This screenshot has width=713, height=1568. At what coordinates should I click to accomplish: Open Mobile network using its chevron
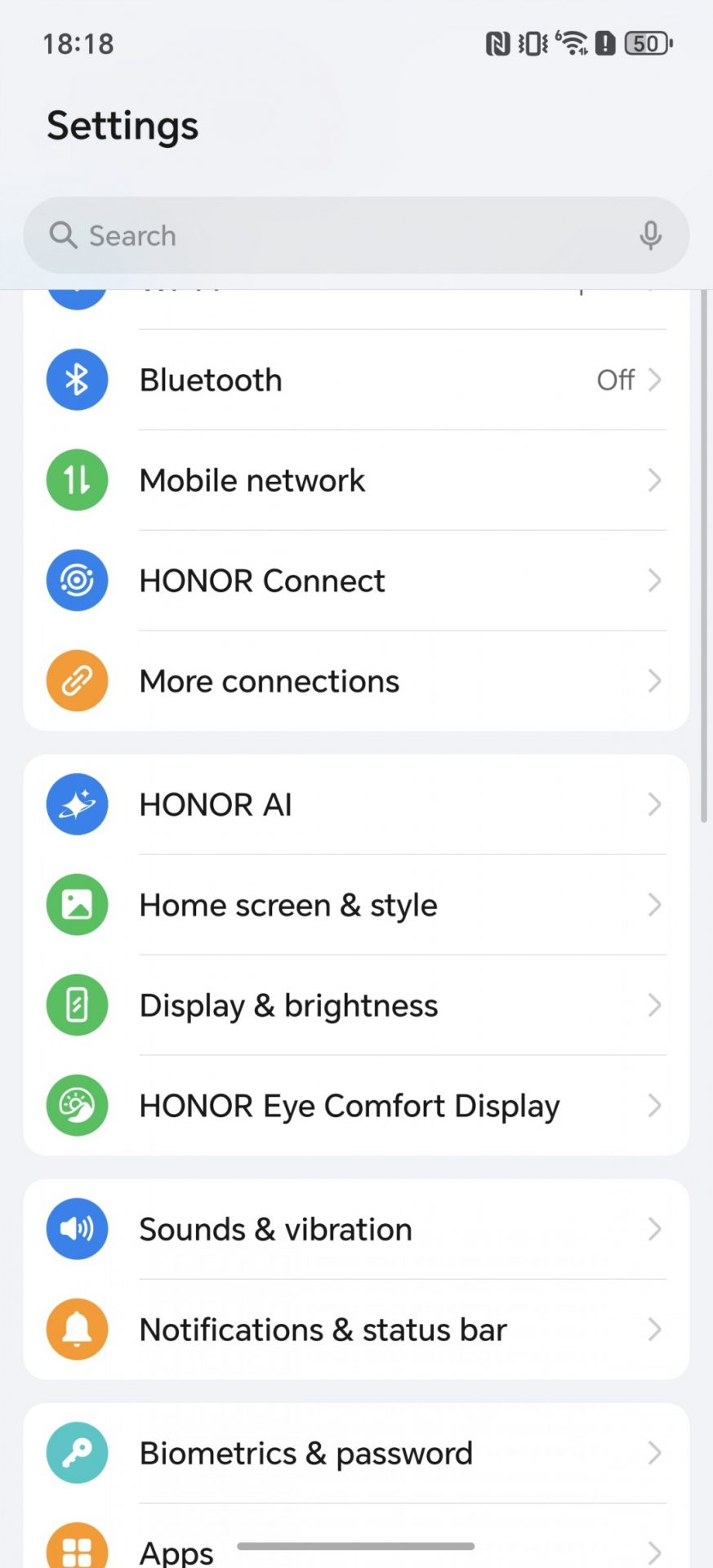click(653, 480)
